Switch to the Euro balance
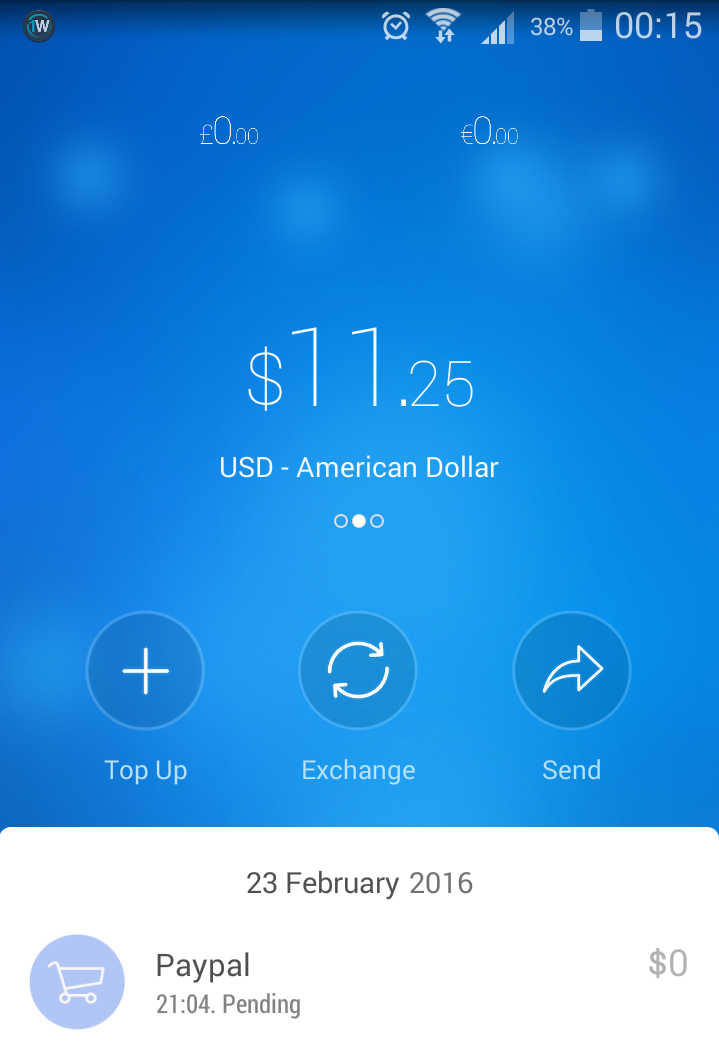719x1043 pixels. (489, 132)
